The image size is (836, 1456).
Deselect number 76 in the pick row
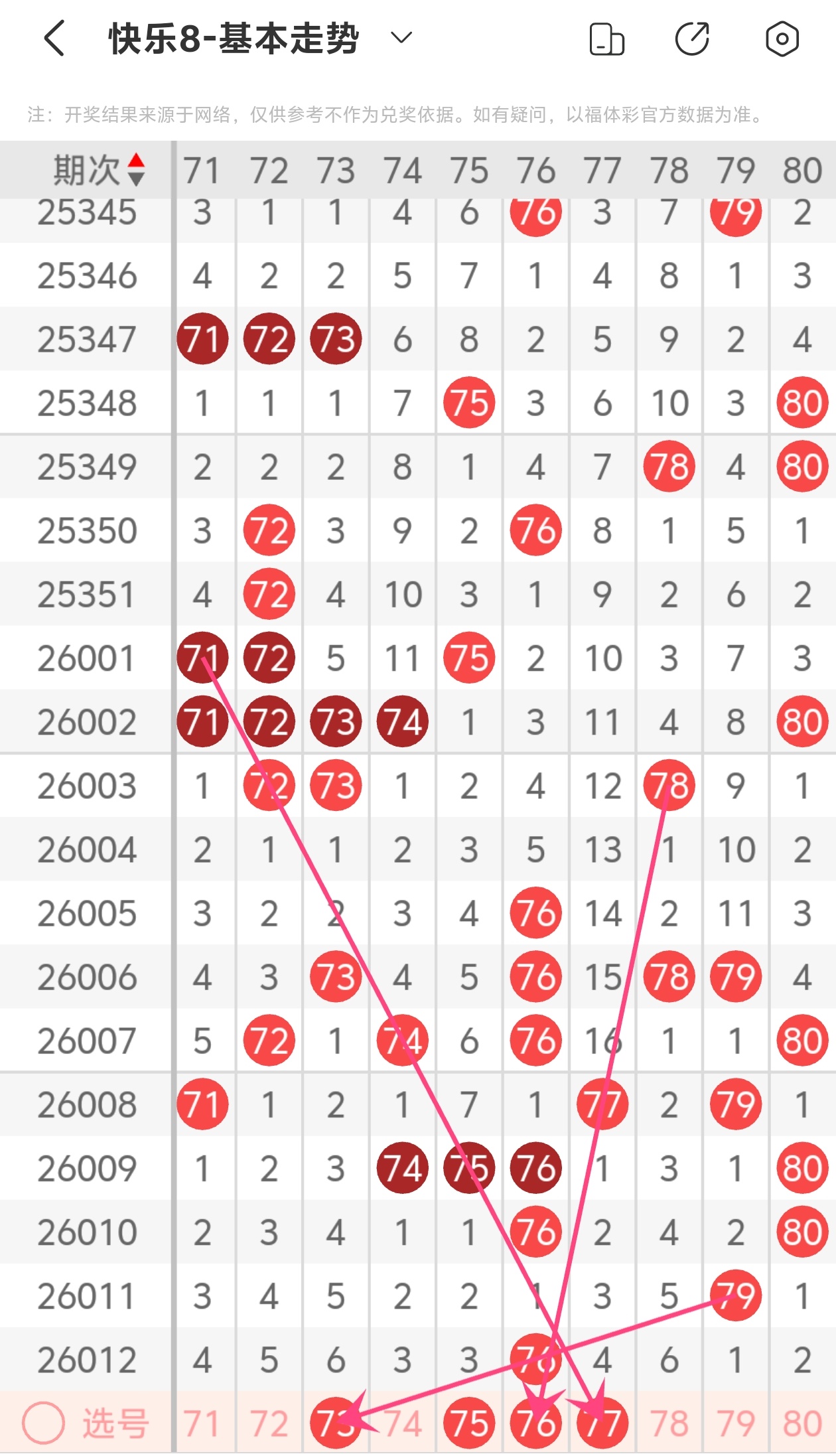536,1423
